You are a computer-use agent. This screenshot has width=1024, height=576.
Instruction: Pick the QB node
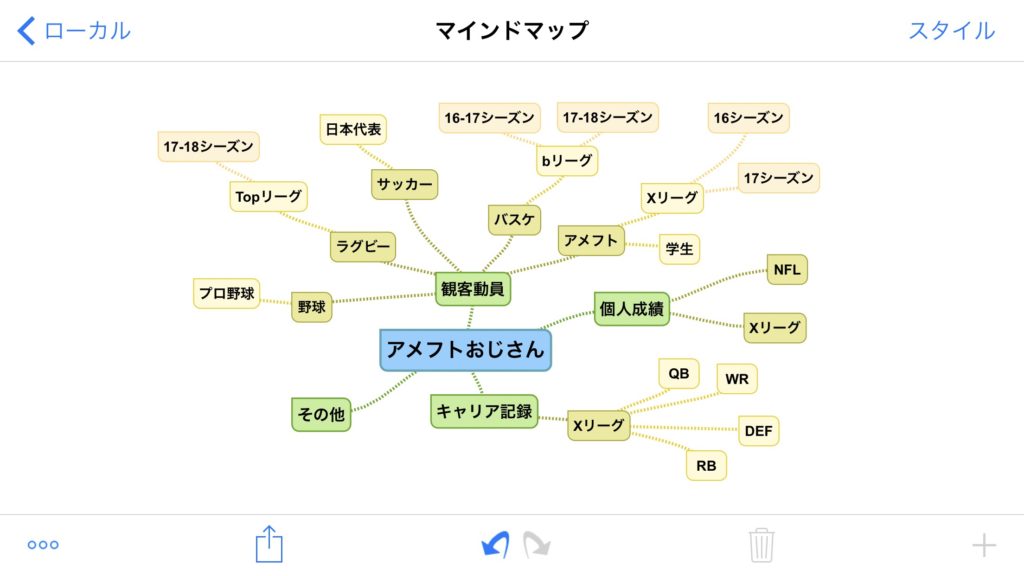click(x=678, y=374)
